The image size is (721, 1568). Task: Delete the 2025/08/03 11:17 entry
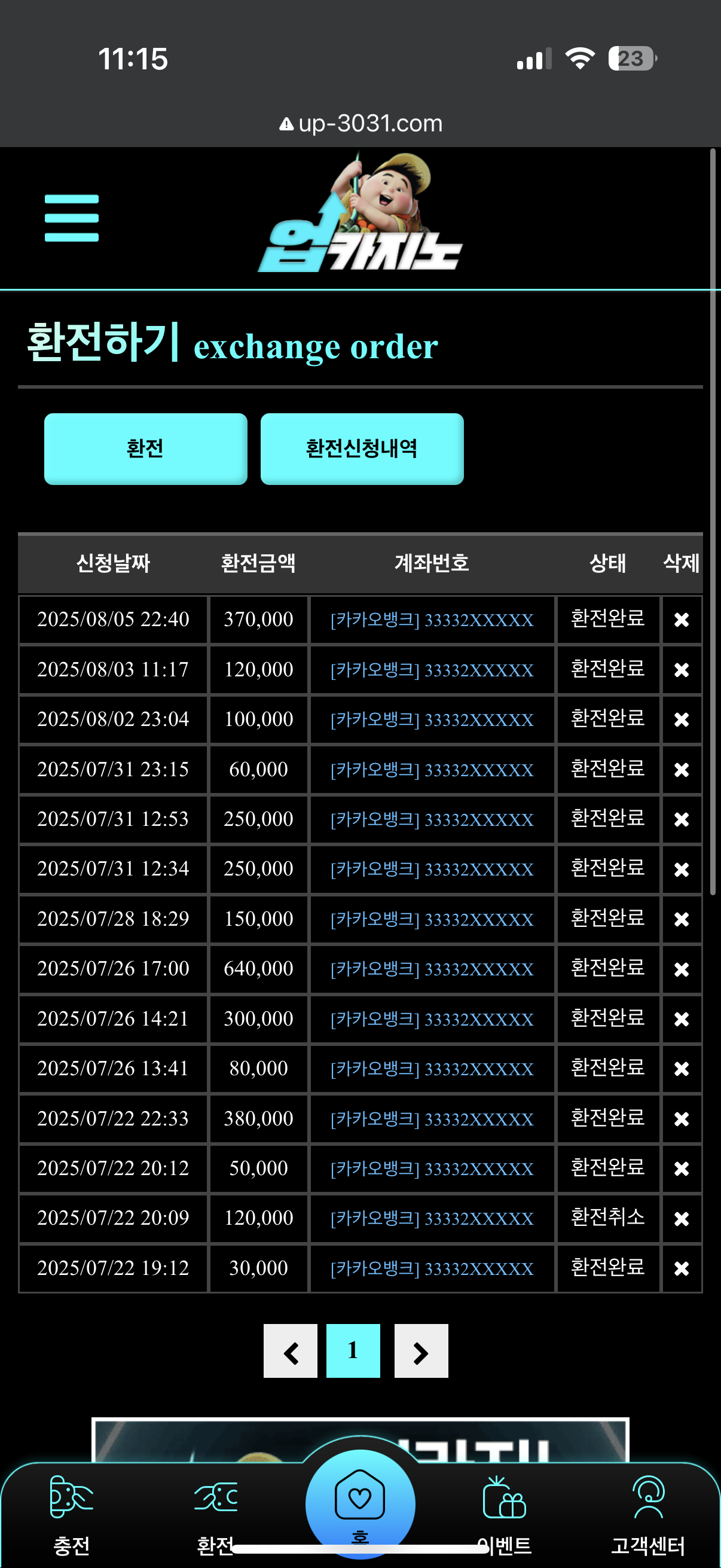click(x=682, y=670)
